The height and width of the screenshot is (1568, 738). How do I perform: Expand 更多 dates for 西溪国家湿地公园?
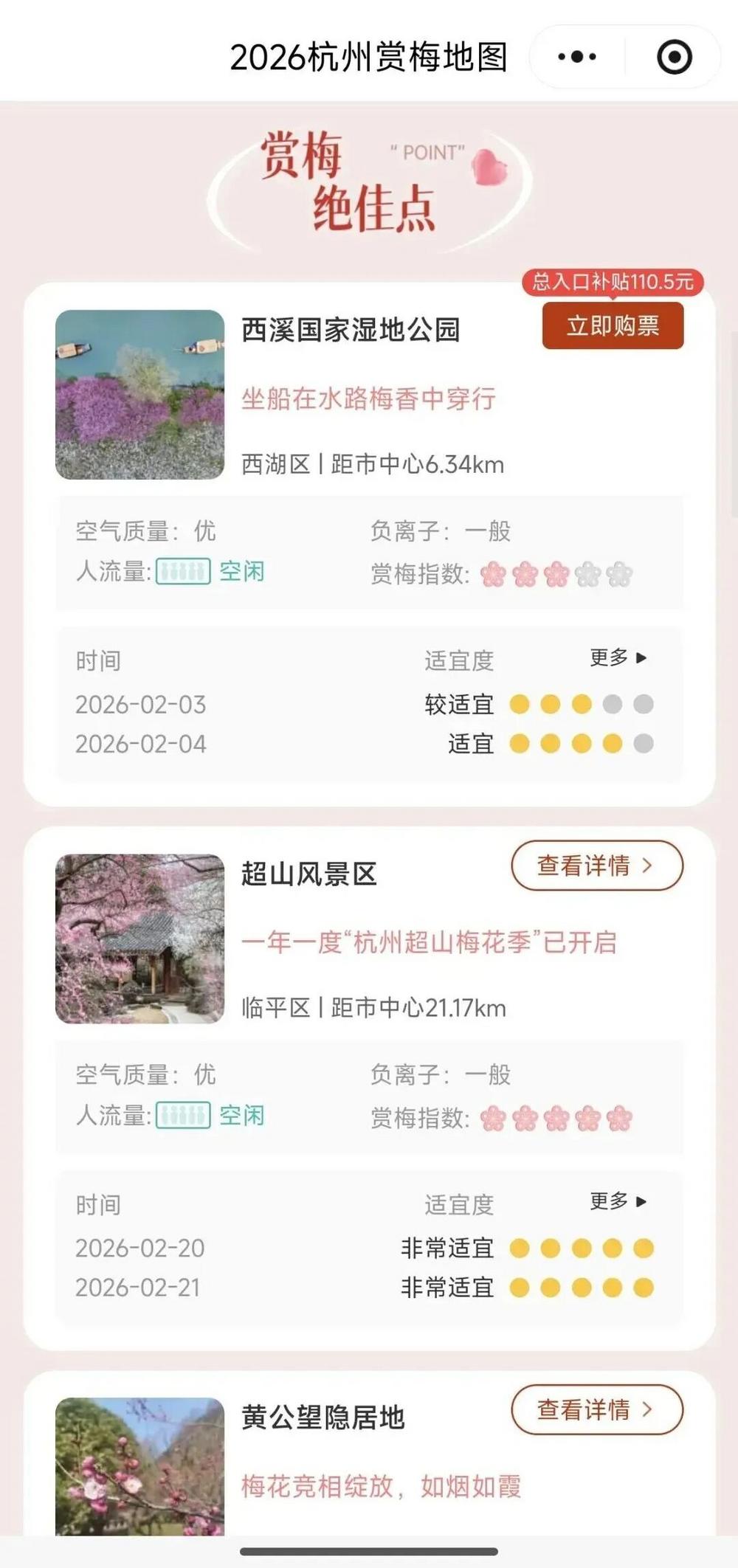point(616,658)
